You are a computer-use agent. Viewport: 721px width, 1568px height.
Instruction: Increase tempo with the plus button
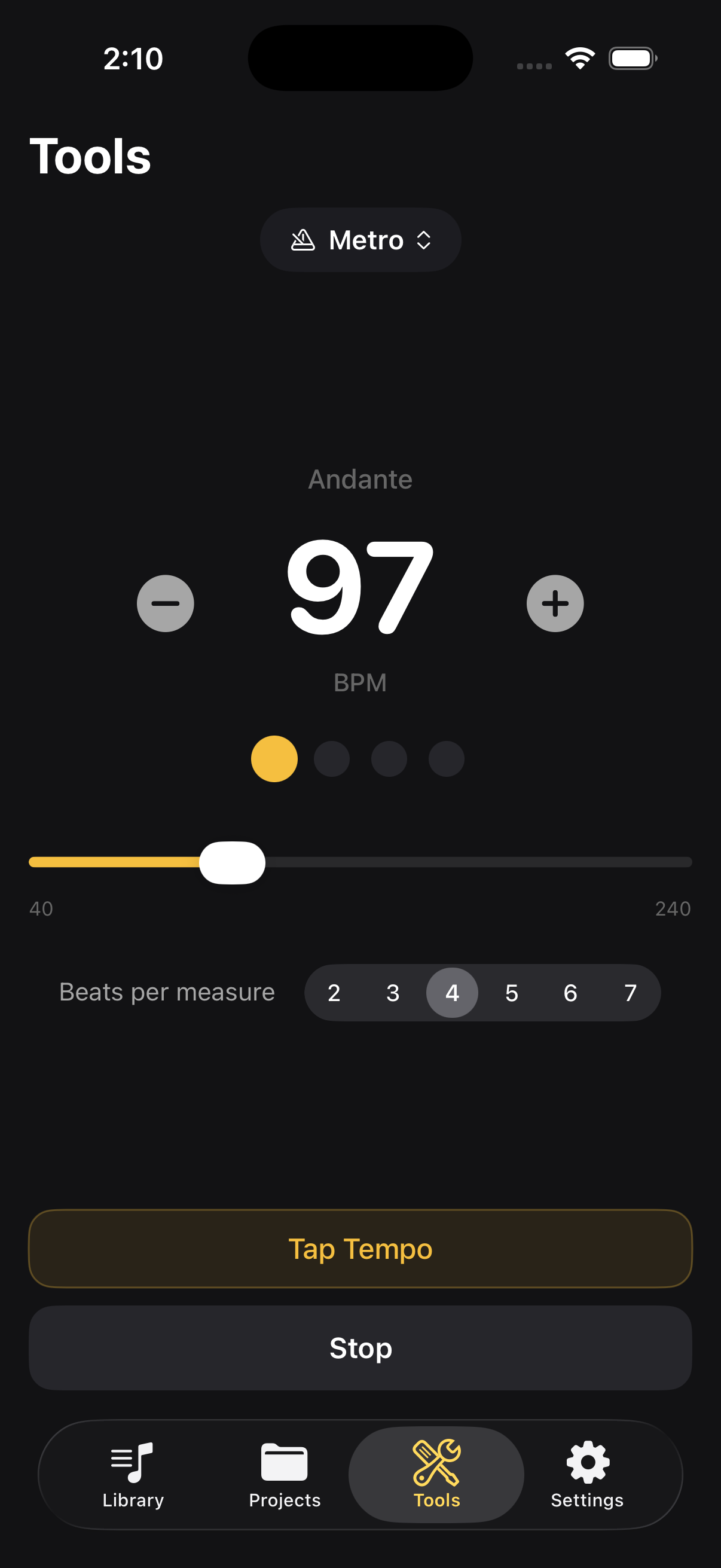555,603
